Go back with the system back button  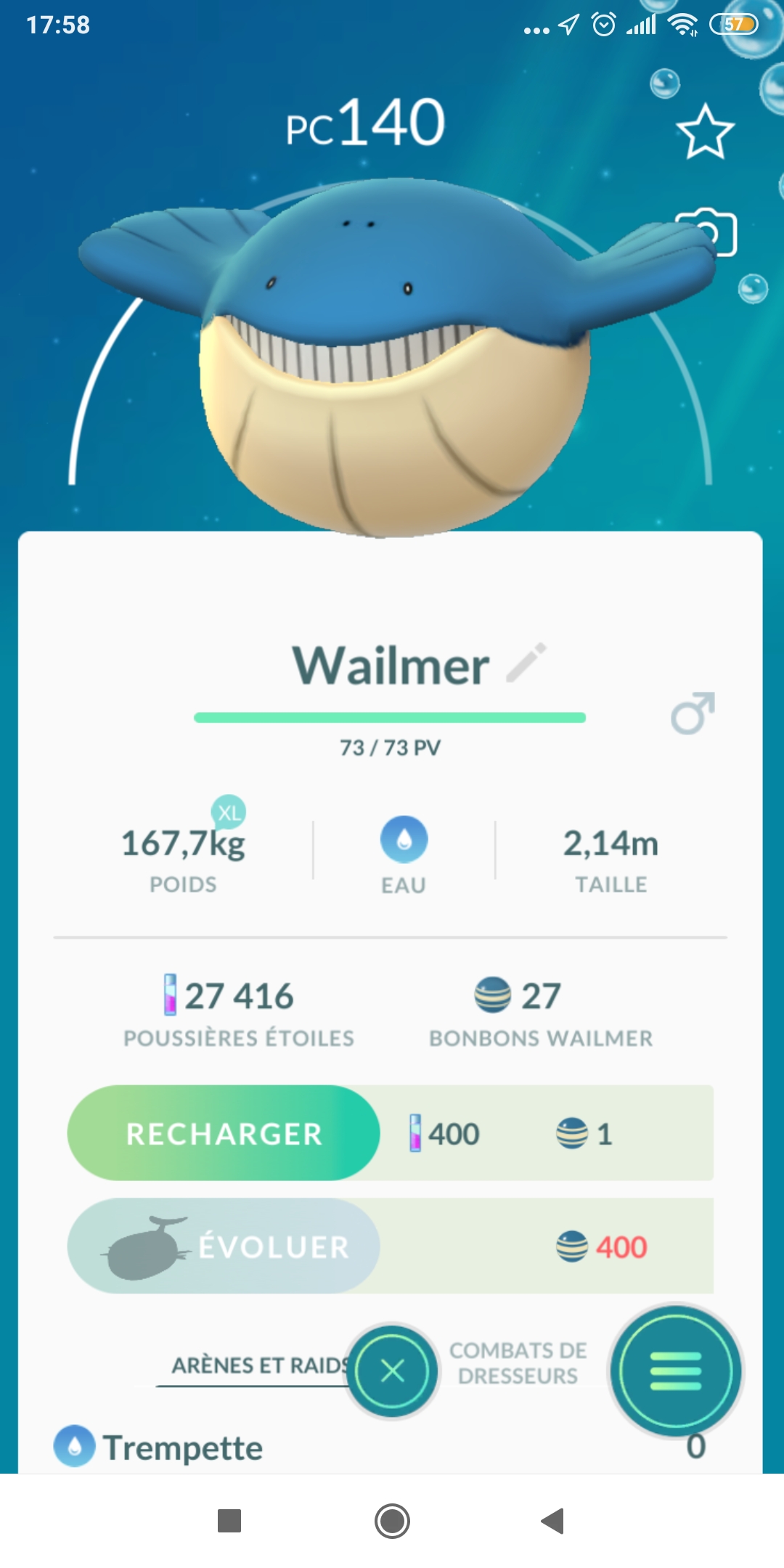pyautogui.click(x=552, y=1521)
